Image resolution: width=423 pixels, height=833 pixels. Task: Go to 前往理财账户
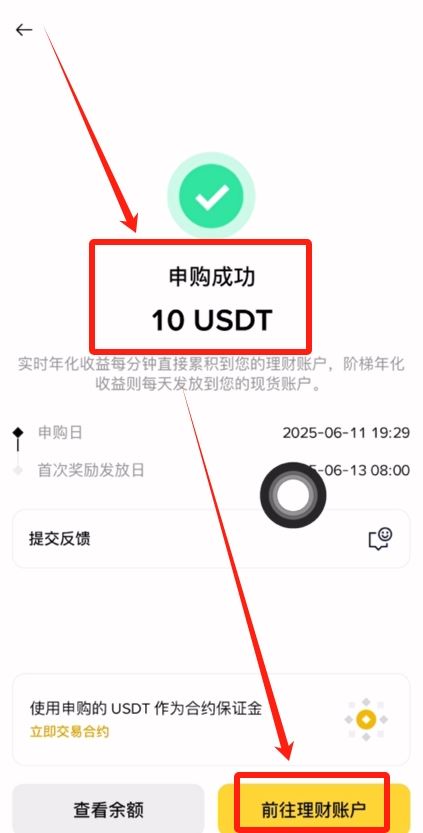tap(314, 809)
